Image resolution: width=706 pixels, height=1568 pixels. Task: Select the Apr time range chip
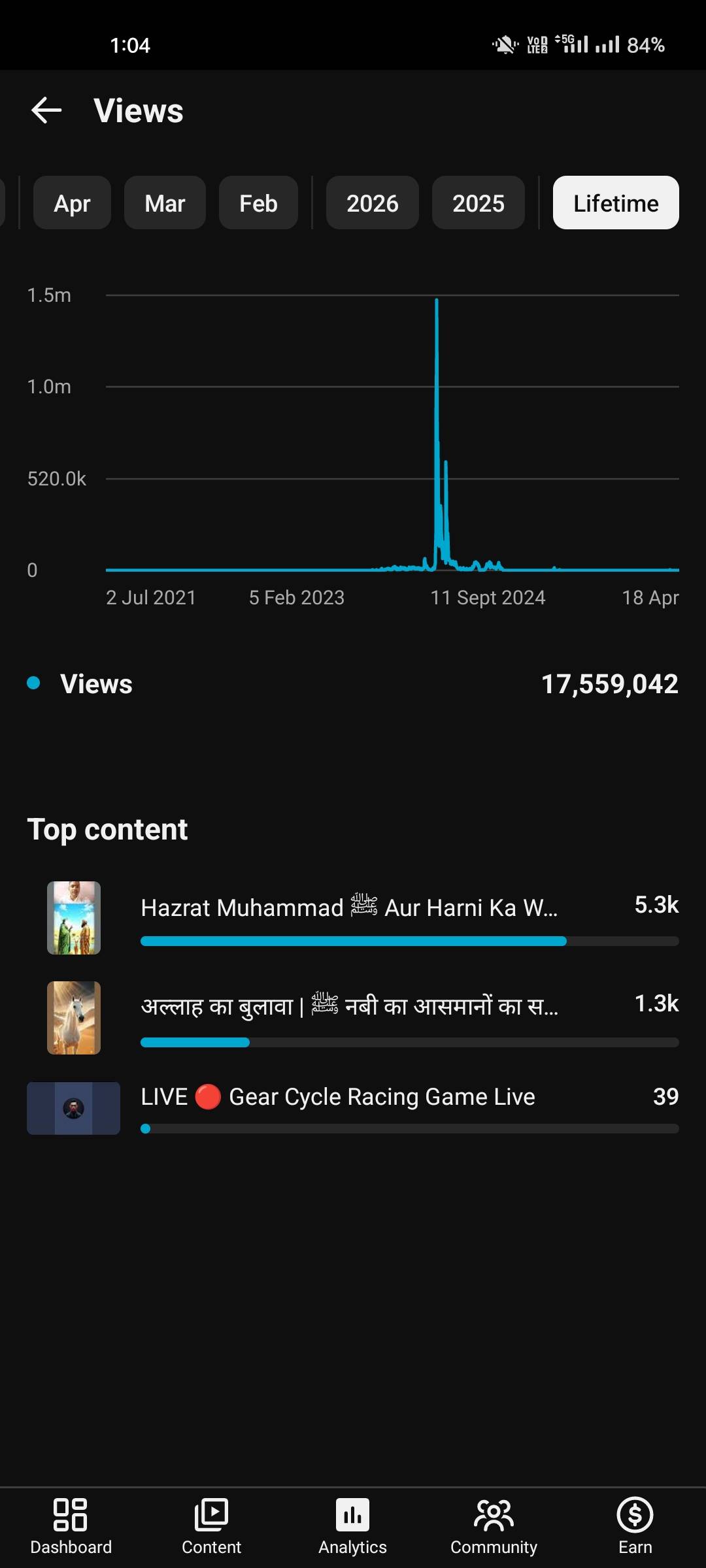point(72,203)
